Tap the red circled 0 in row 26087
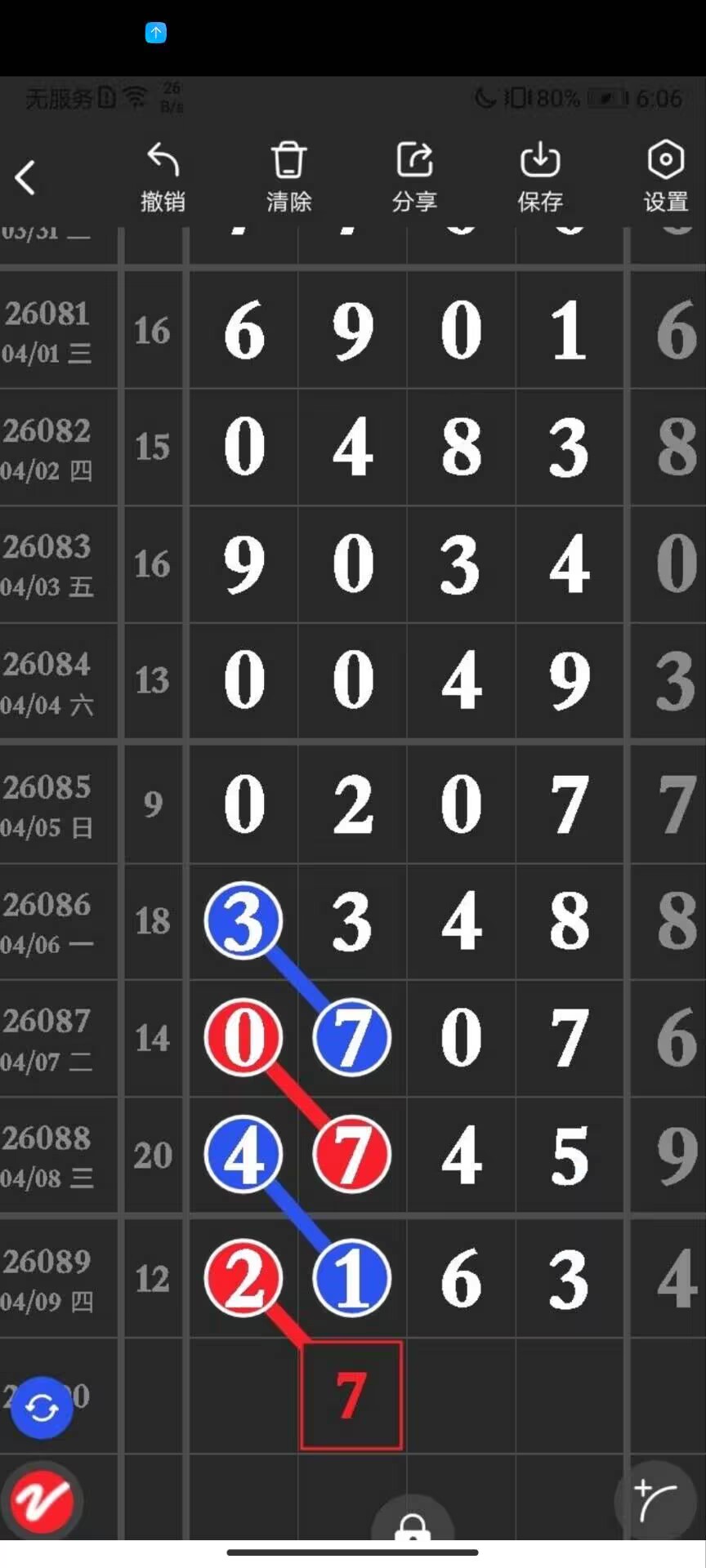Image resolution: width=706 pixels, height=1568 pixels. point(244,1038)
